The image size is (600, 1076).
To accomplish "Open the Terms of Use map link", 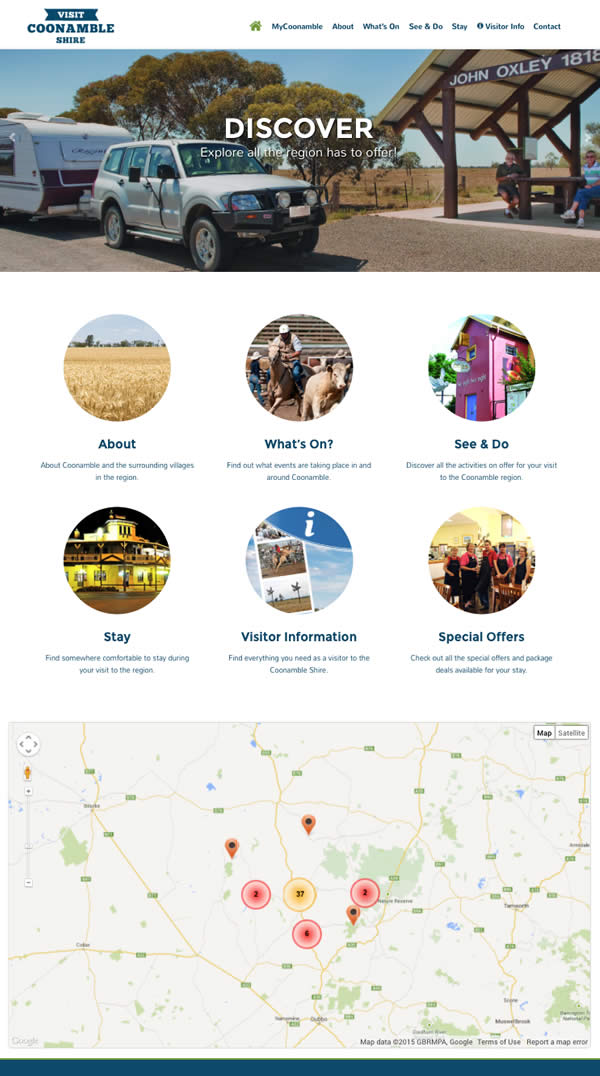I will (498, 1042).
